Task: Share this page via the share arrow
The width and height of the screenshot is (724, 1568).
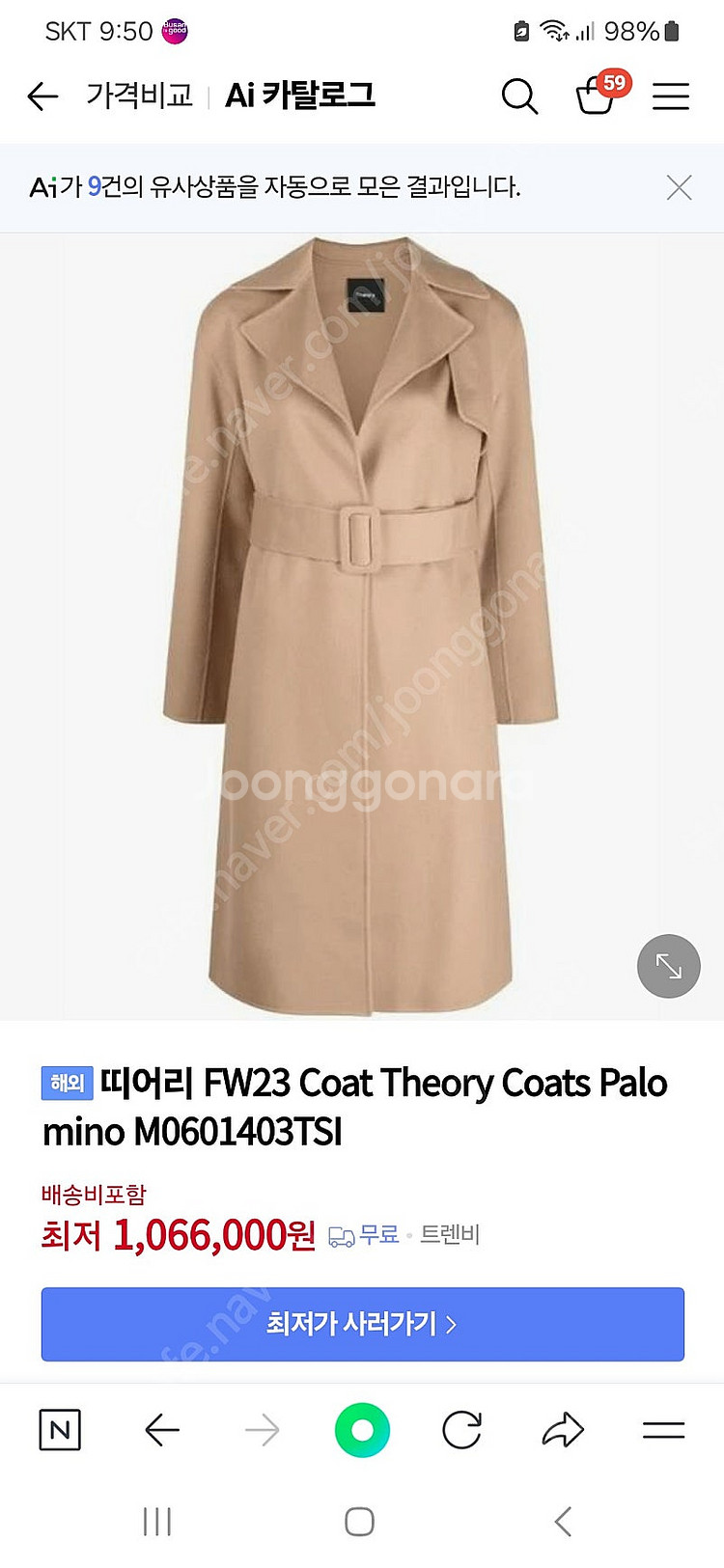Action: coord(563,1430)
